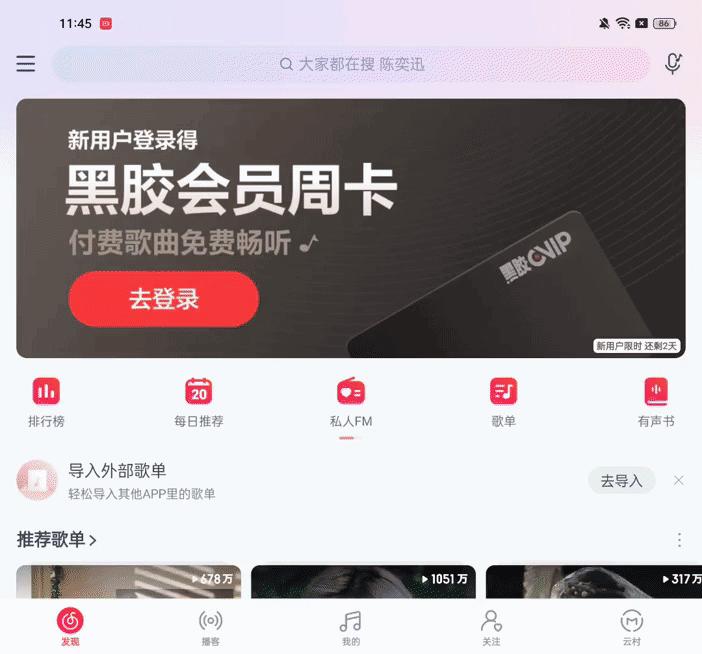
Task: Switch to the 云村 tab
Action: point(632,627)
